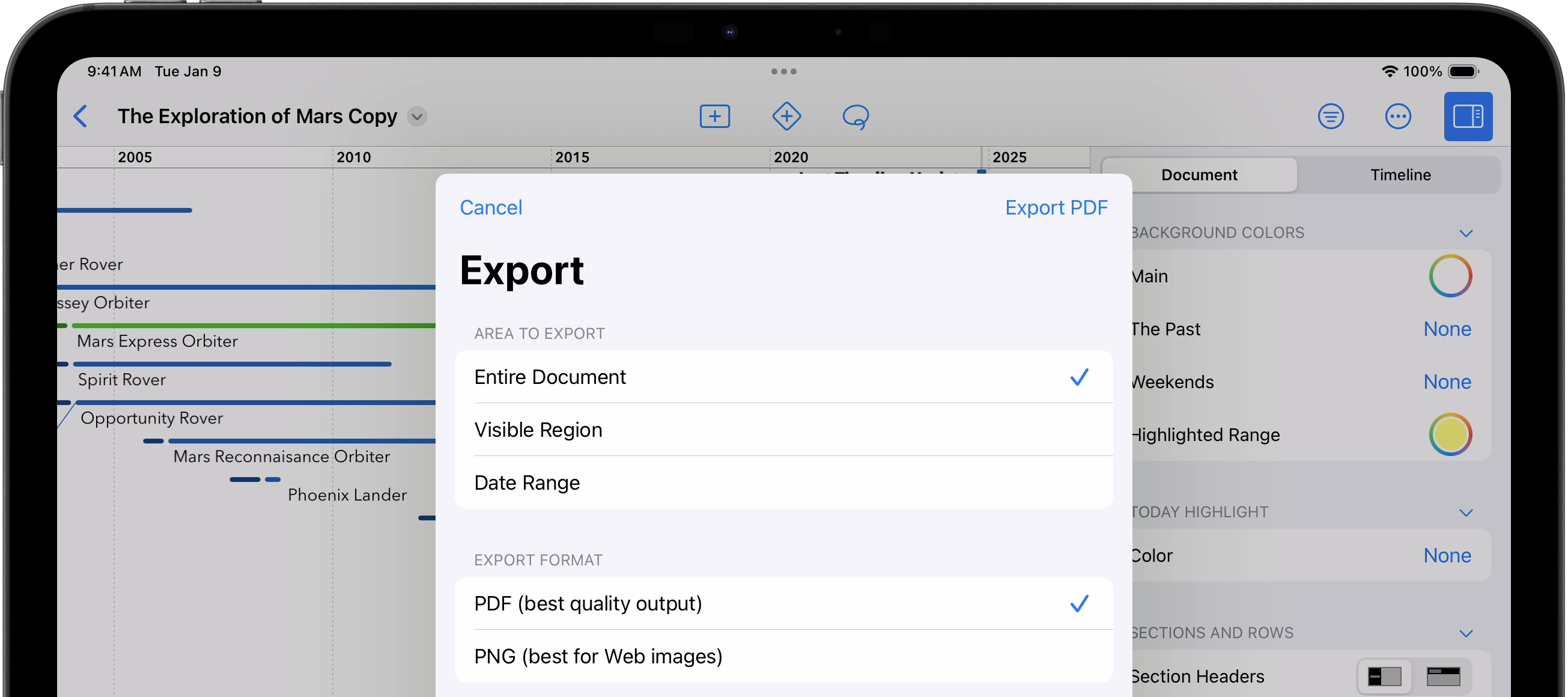1568x697 pixels.
Task: Open the filter lines icon
Action: pyautogui.click(x=1331, y=117)
